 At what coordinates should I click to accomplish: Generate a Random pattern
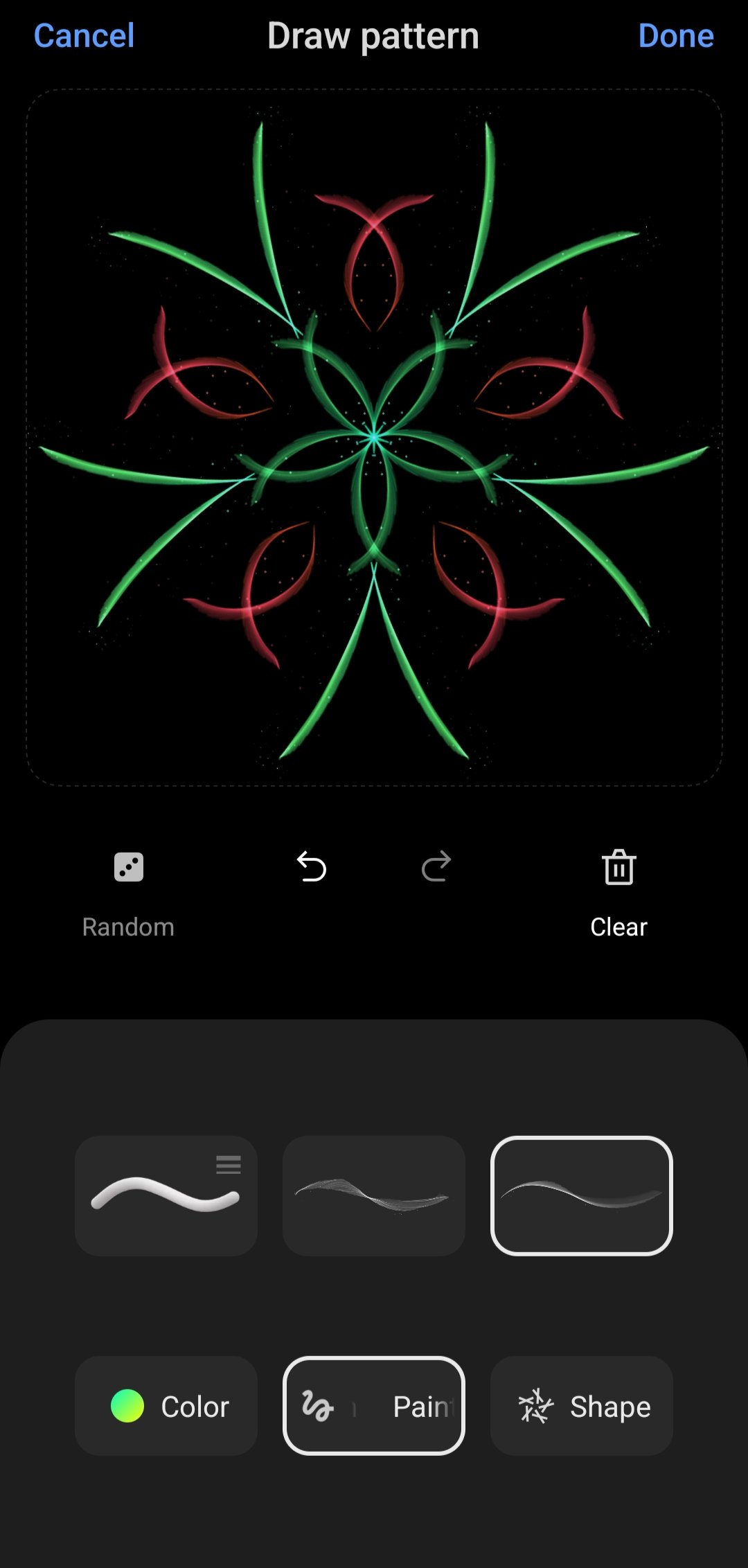(129, 893)
